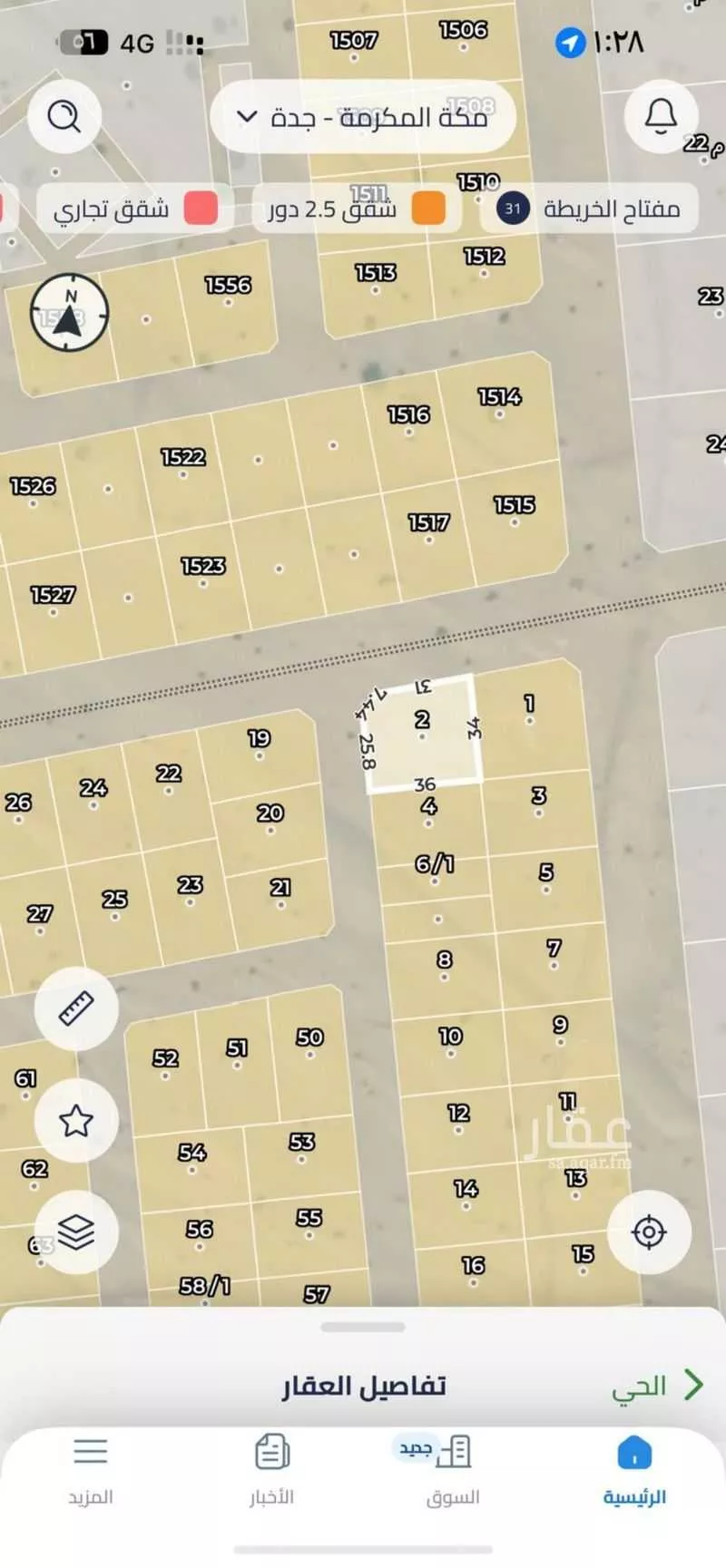Open the search magnifier button
726x1568 pixels.
coord(64,116)
